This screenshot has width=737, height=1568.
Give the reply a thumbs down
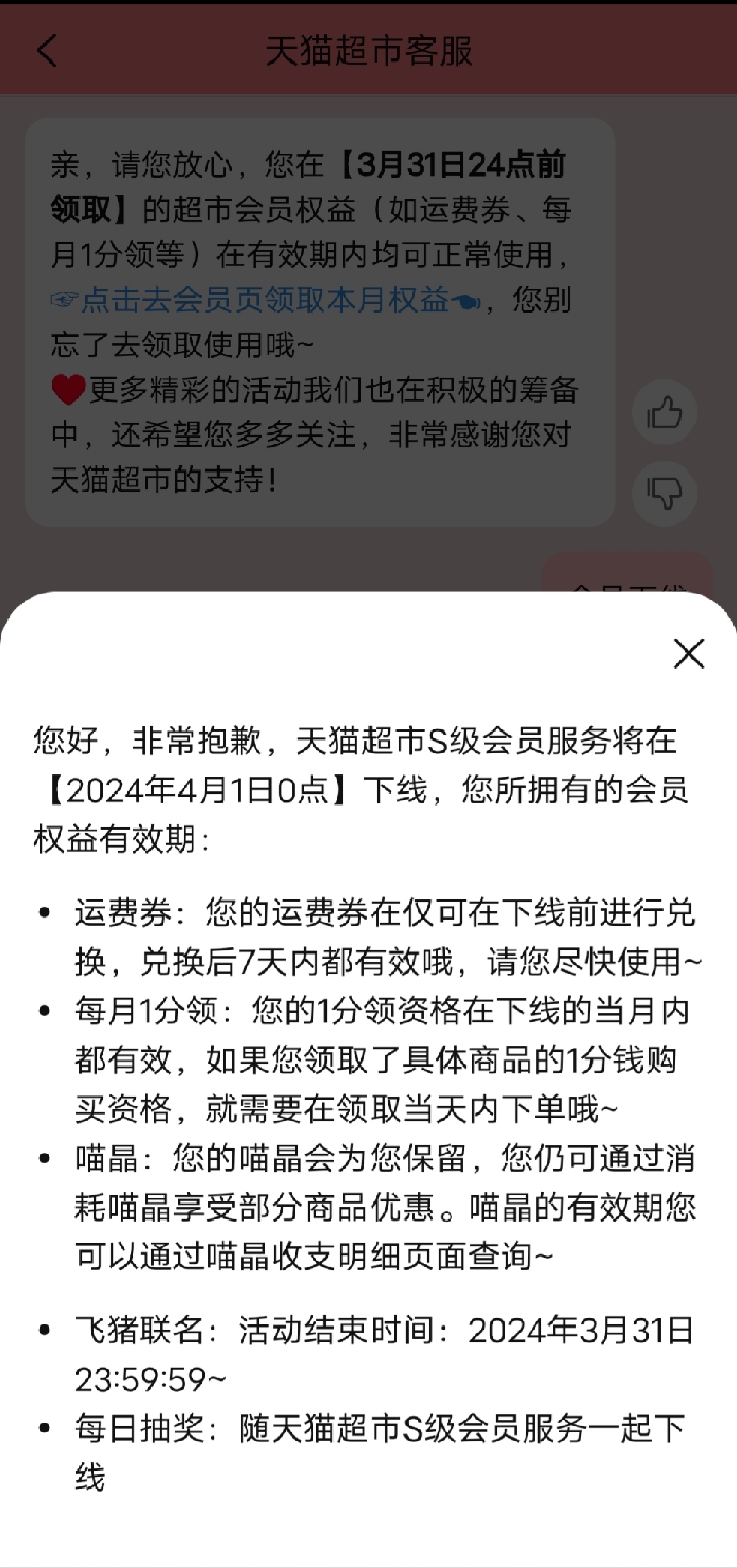664,494
